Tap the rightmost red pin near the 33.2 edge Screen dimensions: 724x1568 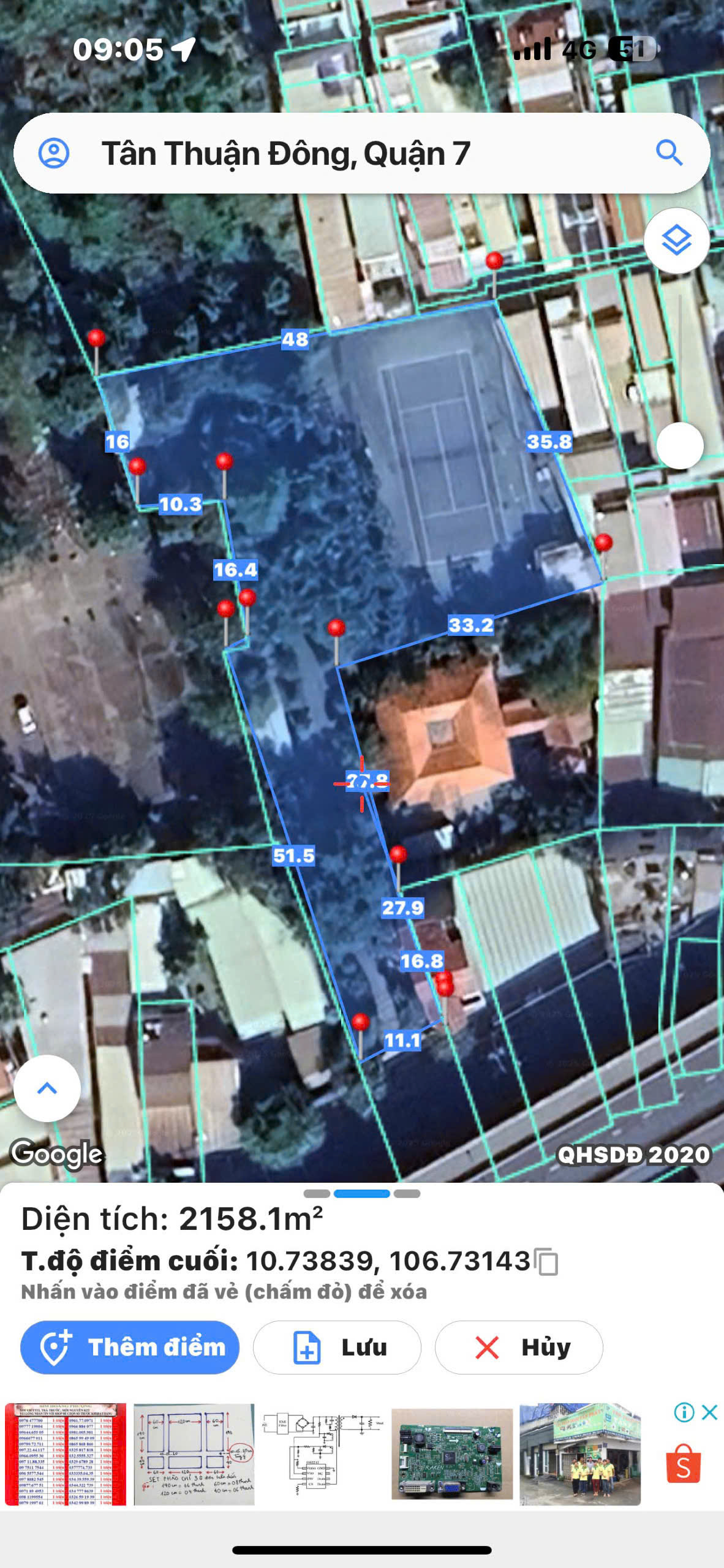(x=603, y=544)
